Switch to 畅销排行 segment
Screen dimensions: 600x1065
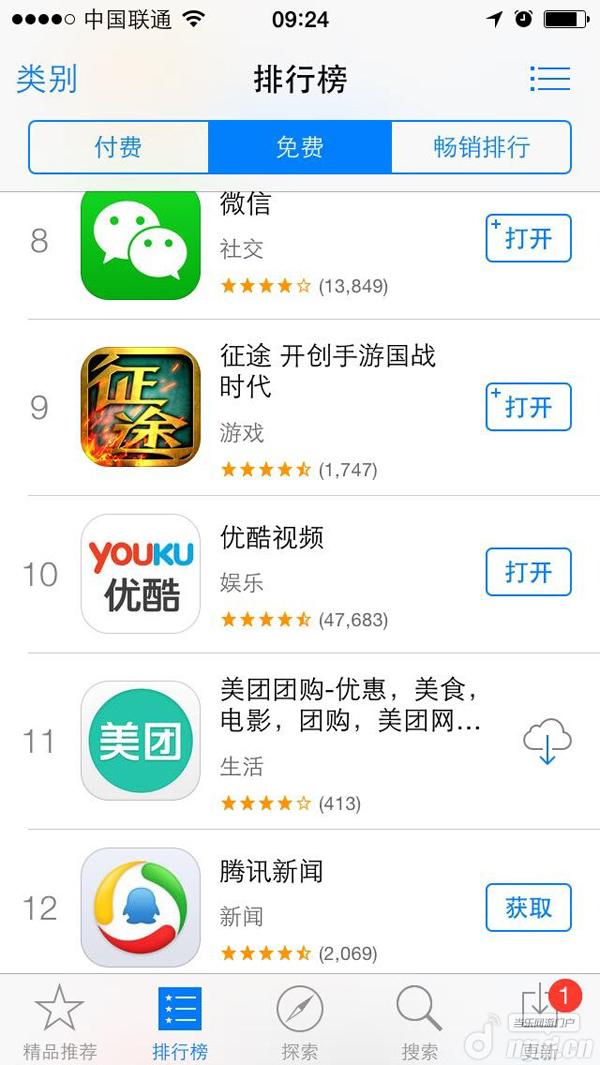pyautogui.click(x=481, y=147)
